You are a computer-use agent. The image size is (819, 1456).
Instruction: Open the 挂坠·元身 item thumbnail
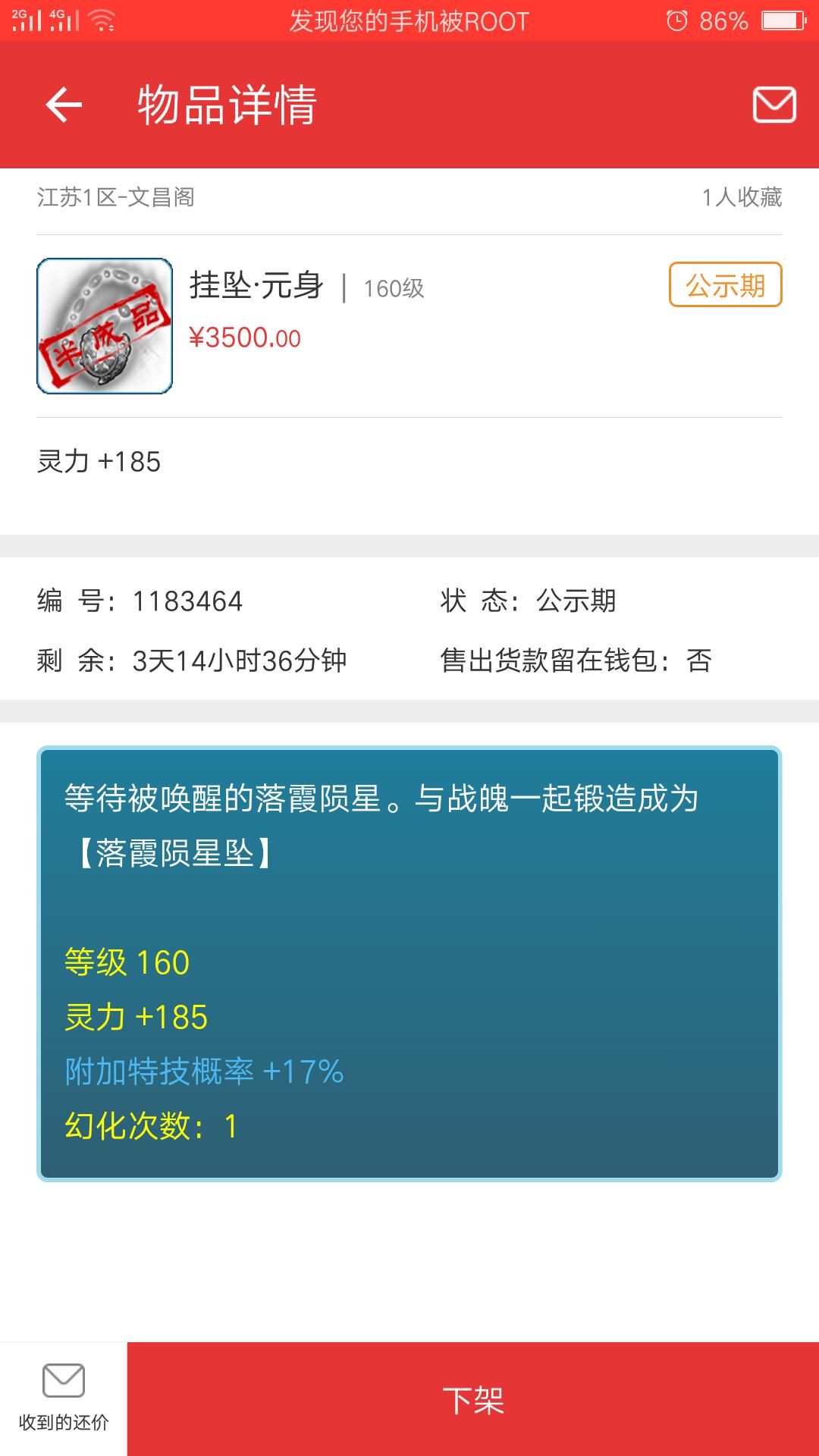coord(105,326)
